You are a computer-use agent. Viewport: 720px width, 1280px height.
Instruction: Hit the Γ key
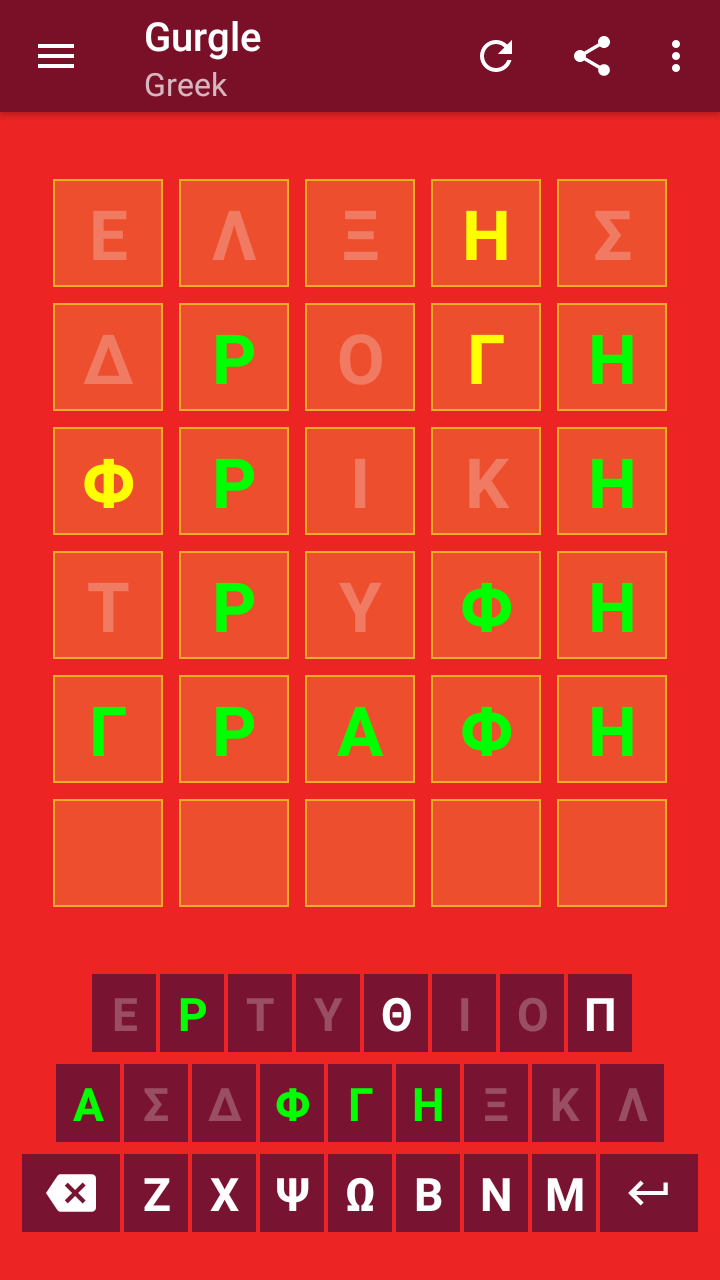click(360, 1103)
